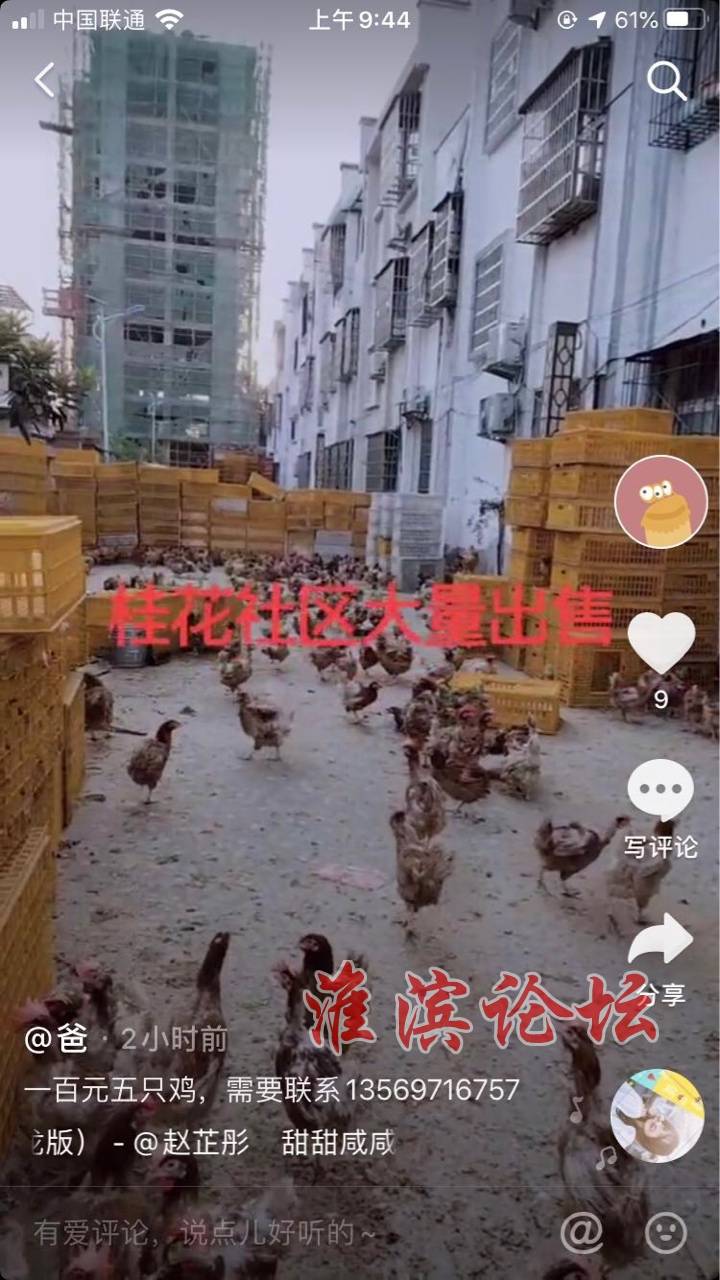Share this video via 分享 arrow
Image resolution: width=720 pixels, height=1280 pixels.
660,940
